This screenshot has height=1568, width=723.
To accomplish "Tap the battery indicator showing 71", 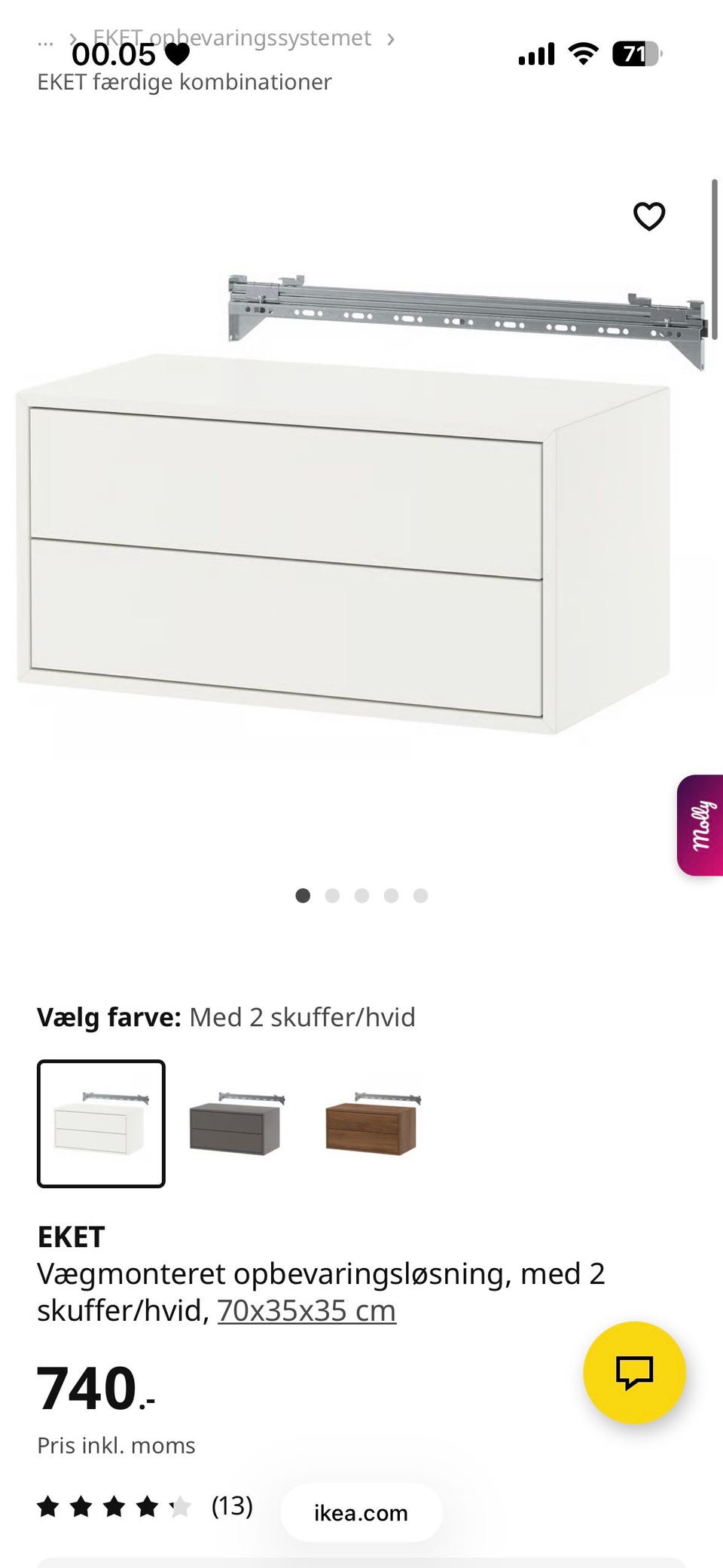I will (635, 54).
